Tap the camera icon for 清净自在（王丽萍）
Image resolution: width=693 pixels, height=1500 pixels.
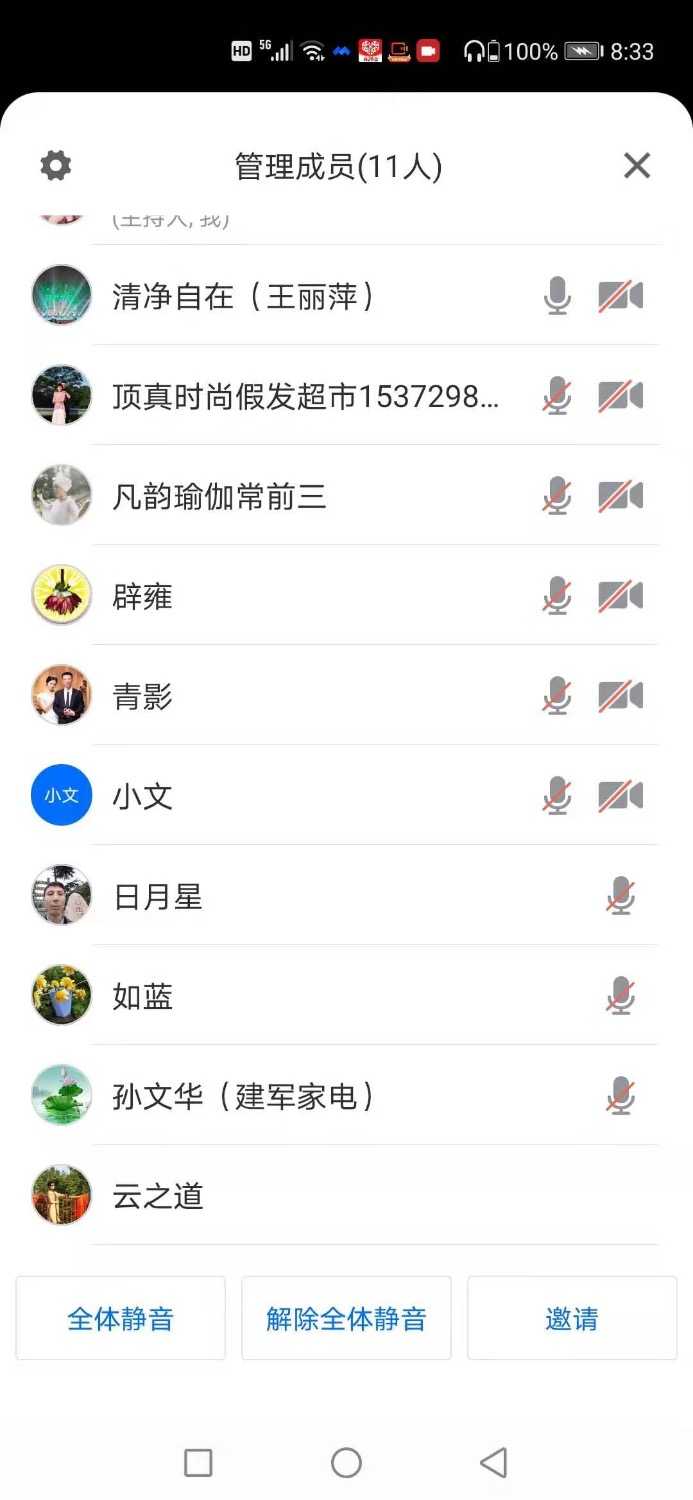620,296
